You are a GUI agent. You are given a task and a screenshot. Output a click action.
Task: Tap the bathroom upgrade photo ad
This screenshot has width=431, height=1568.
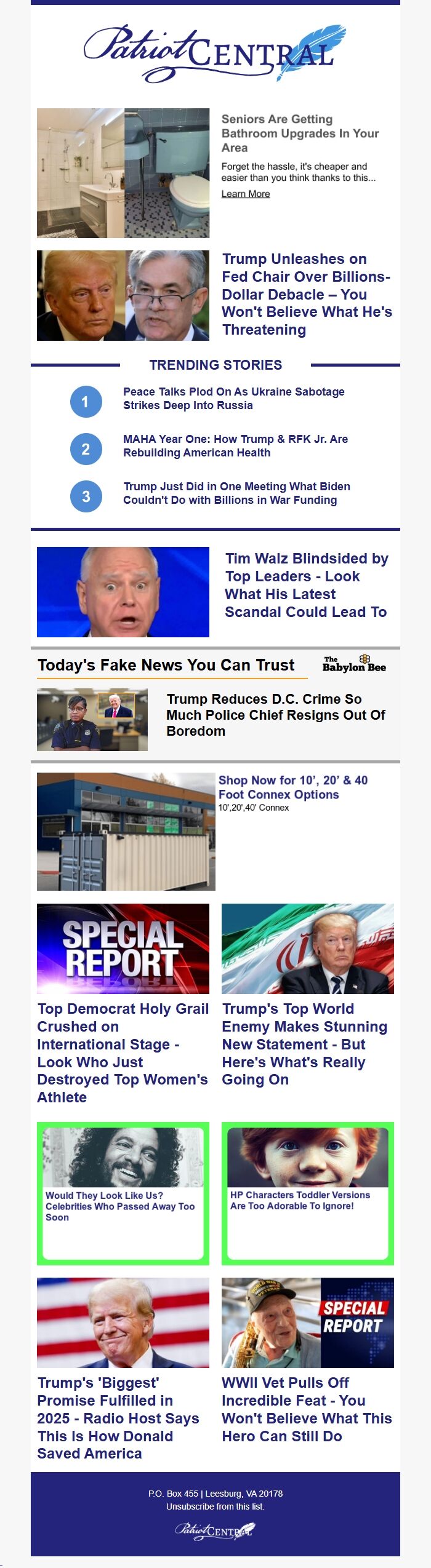pos(123,173)
